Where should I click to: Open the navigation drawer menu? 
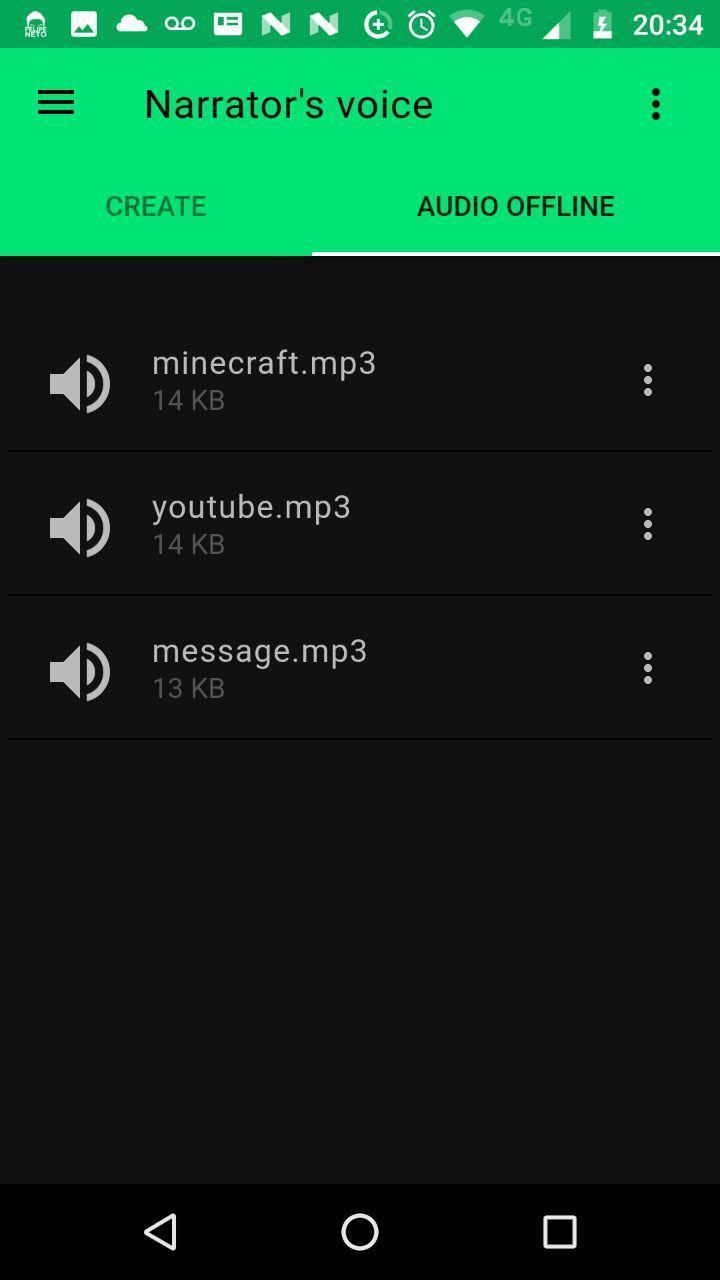[55, 102]
